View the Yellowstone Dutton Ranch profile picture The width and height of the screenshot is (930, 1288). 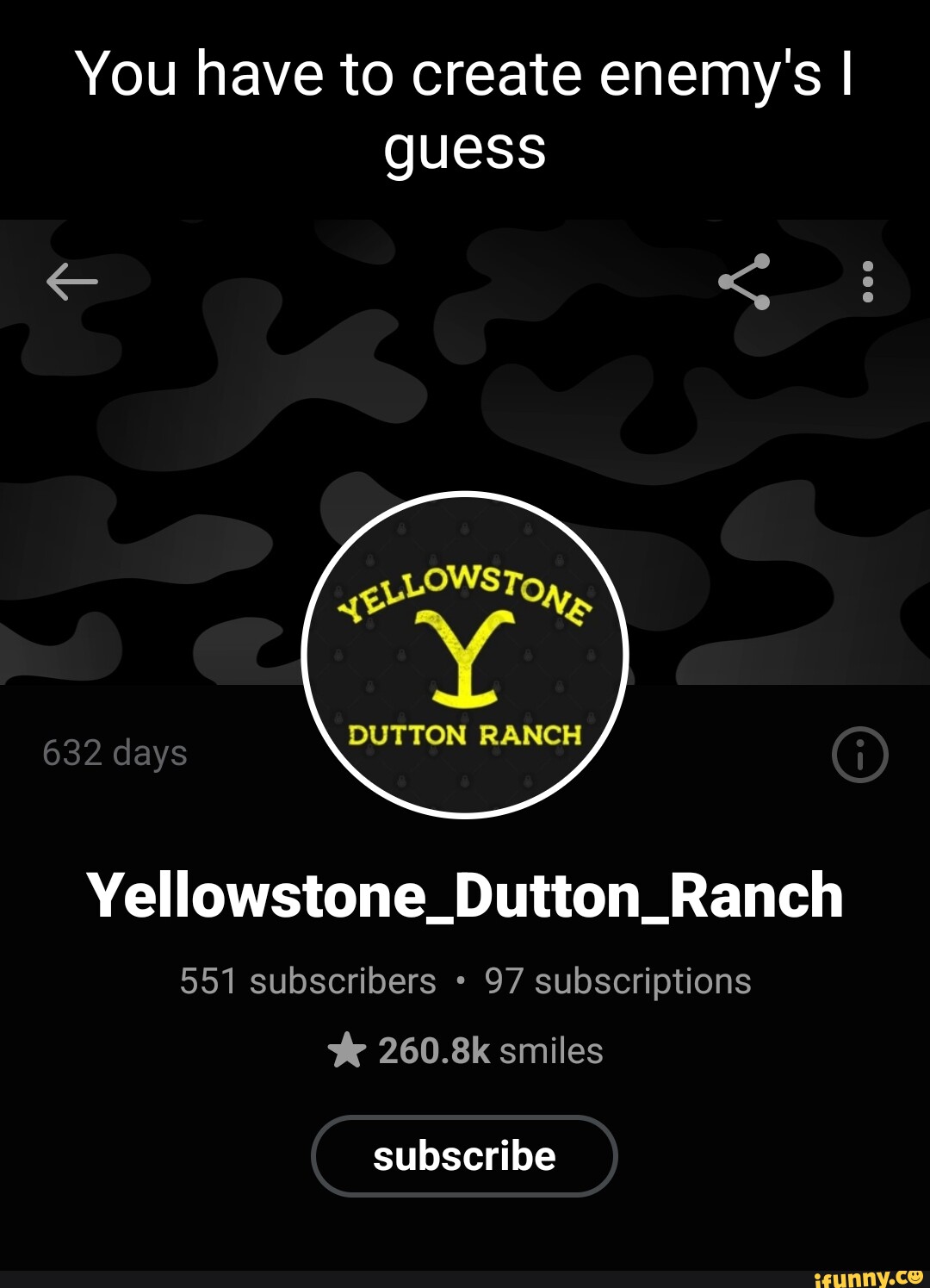pos(465,655)
